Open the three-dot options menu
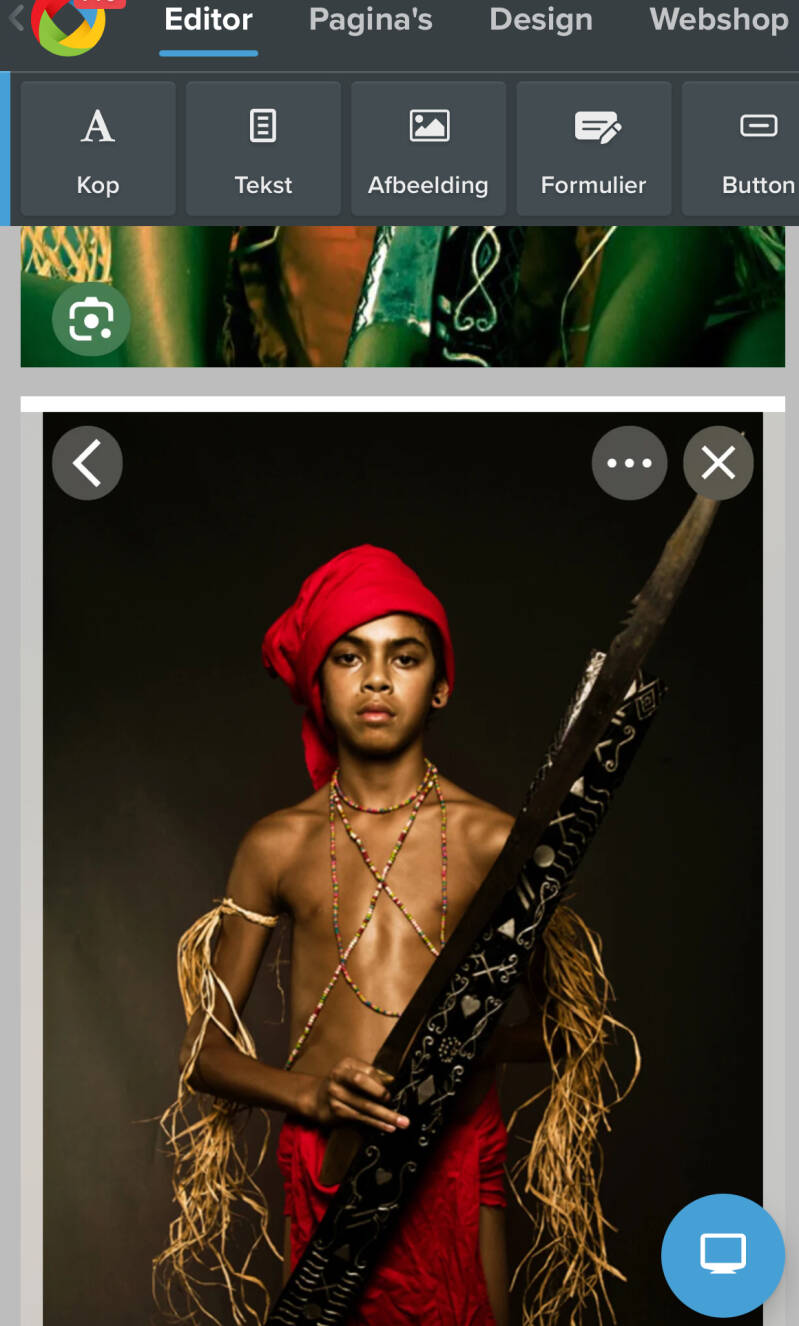Viewport: 799px width, 1326px height. (x=629, y=463)
